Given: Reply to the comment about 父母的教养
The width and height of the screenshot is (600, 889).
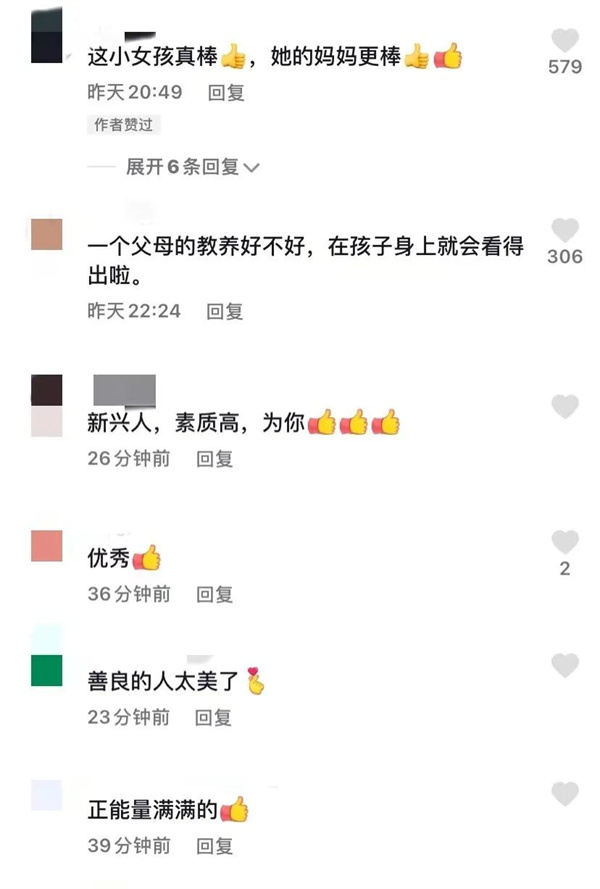Looking at the screenshot, I should click(225, 311).
